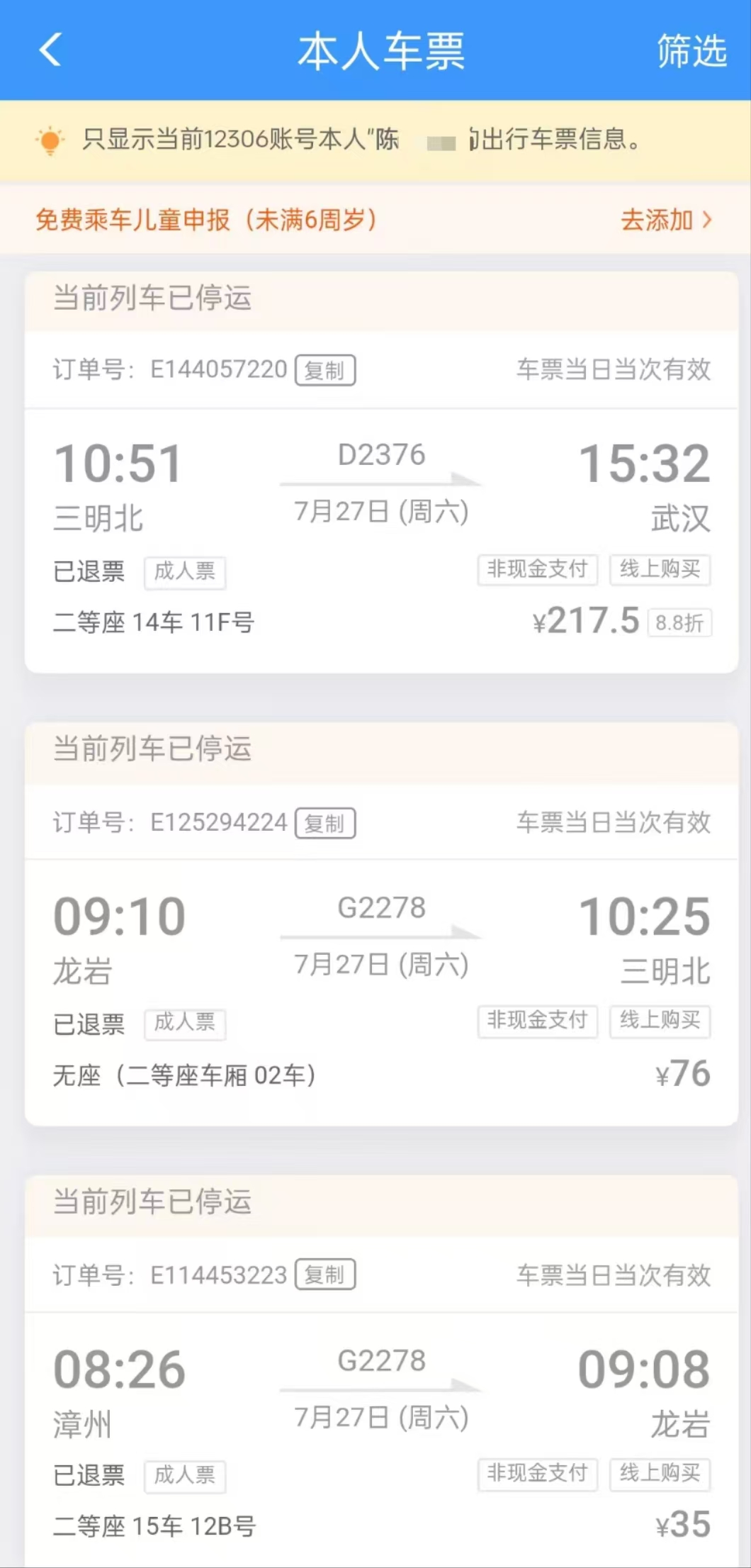Go back using the header arrow
Screen dimensions: 751x1568
tap(50, 50)
